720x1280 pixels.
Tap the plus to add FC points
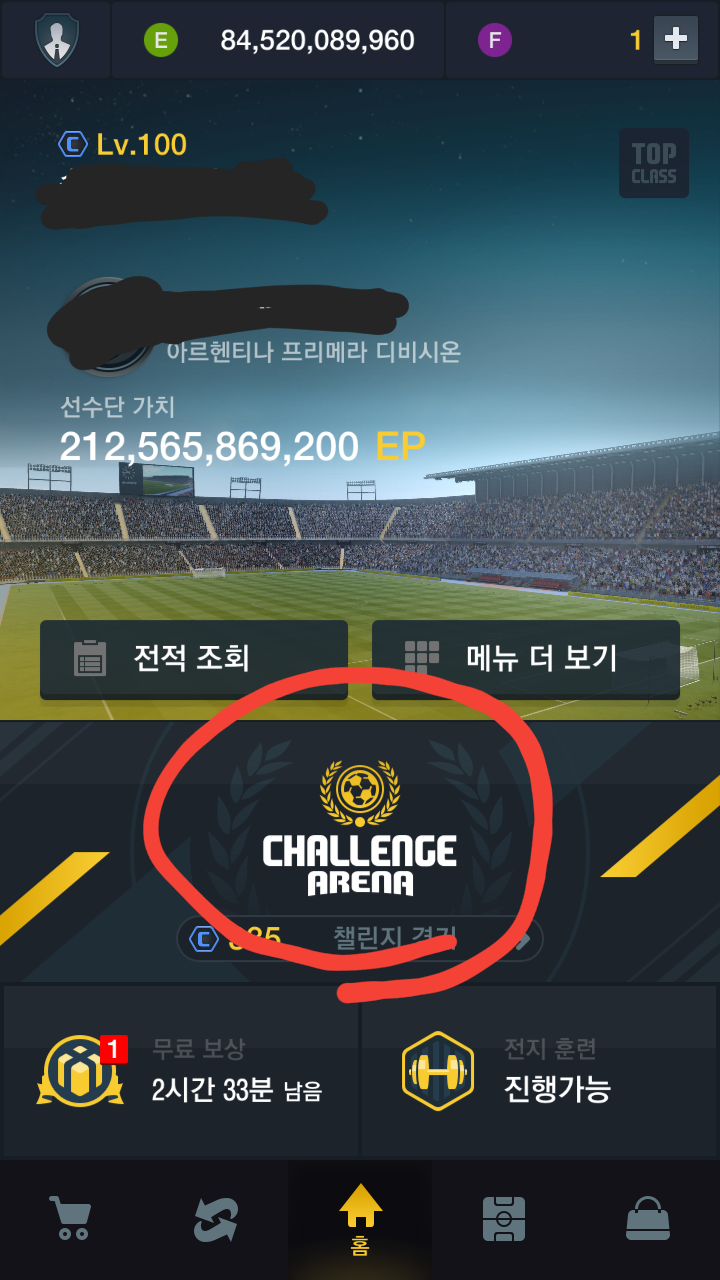tap(676, 40)
